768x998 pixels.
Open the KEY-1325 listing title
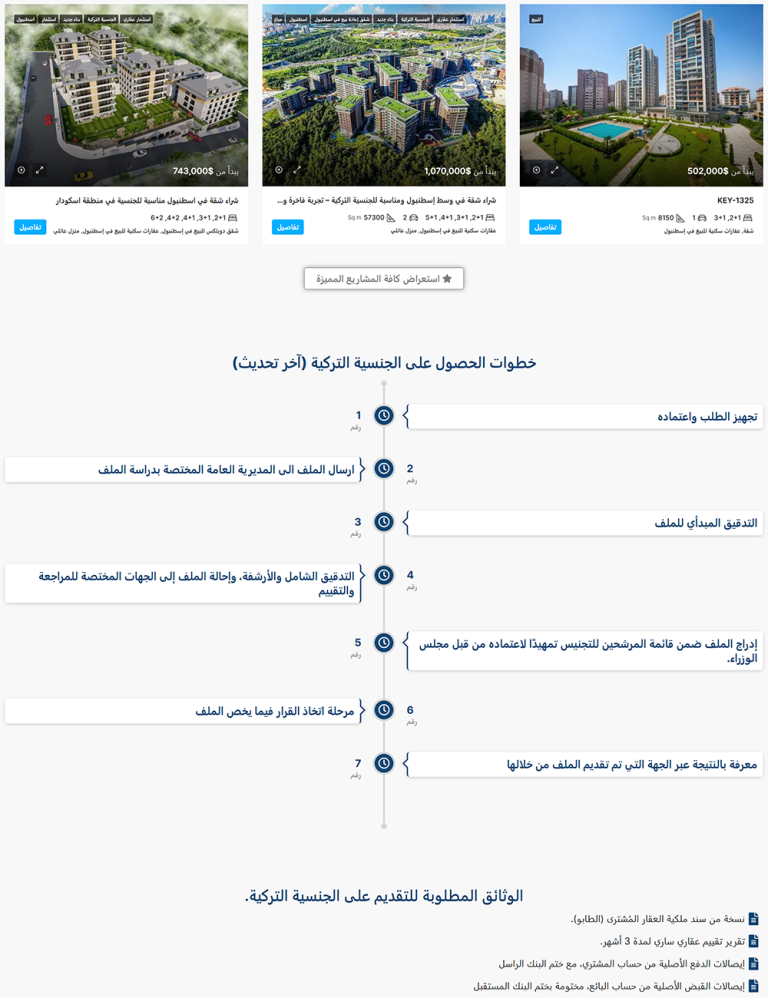[735, 200]
